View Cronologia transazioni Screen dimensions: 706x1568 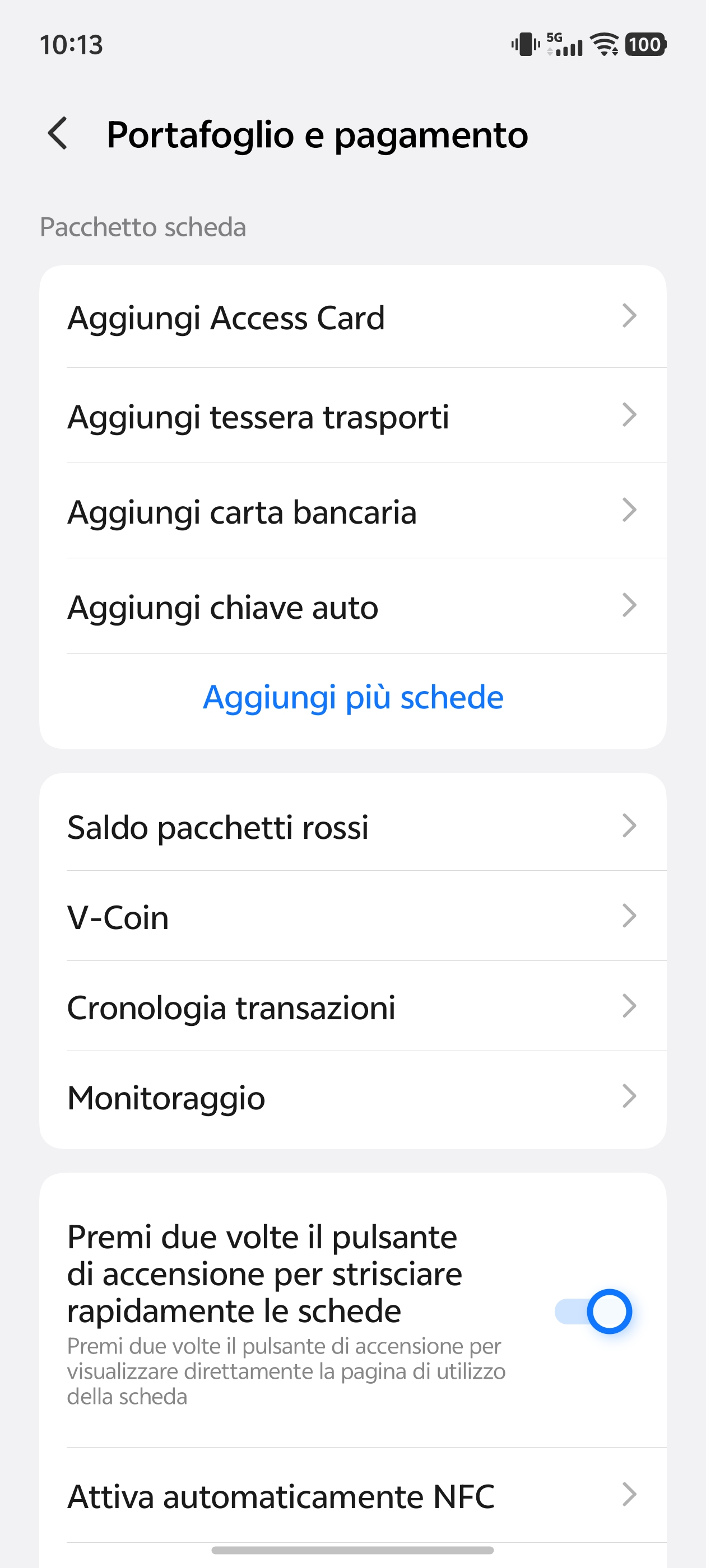(x=352, y=1007)
